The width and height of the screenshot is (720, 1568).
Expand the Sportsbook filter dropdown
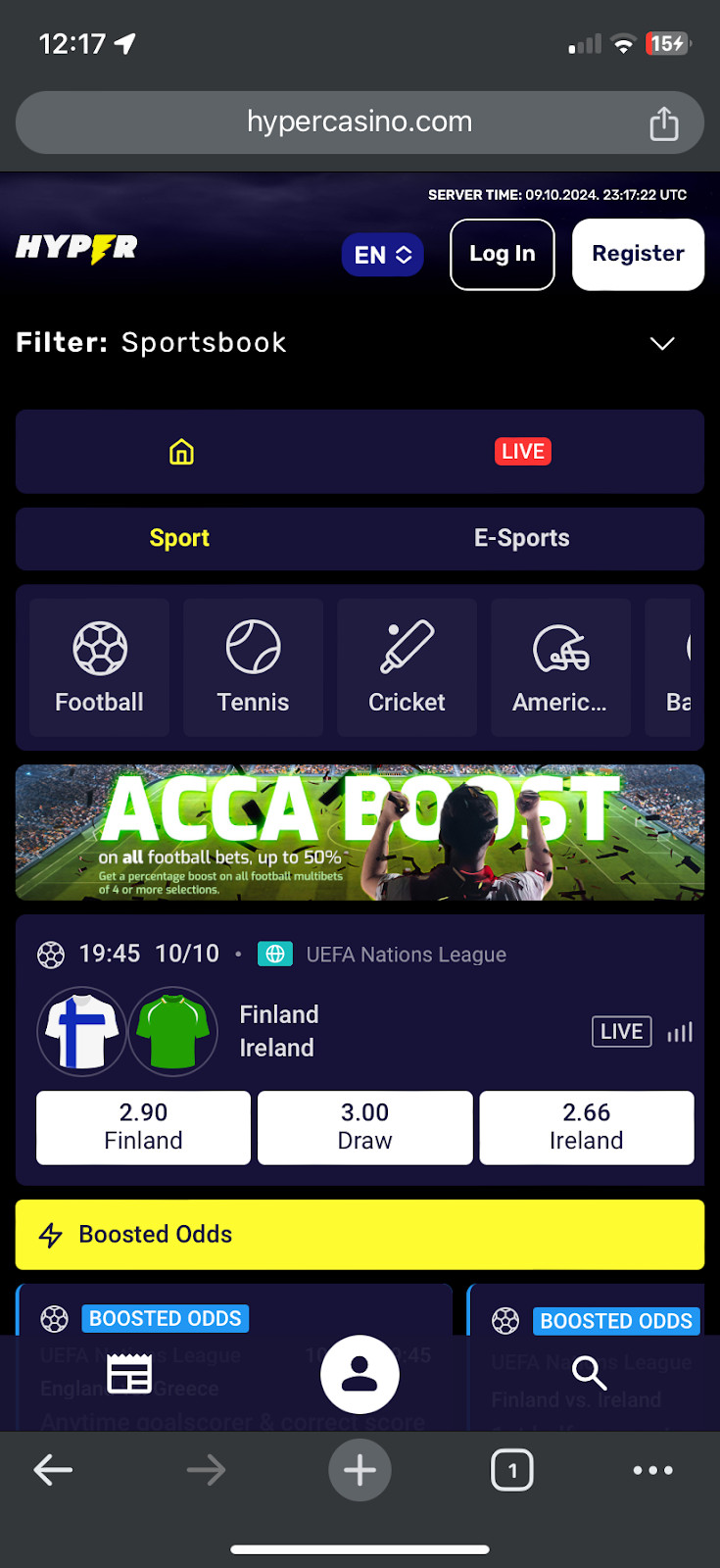[662, 343]
